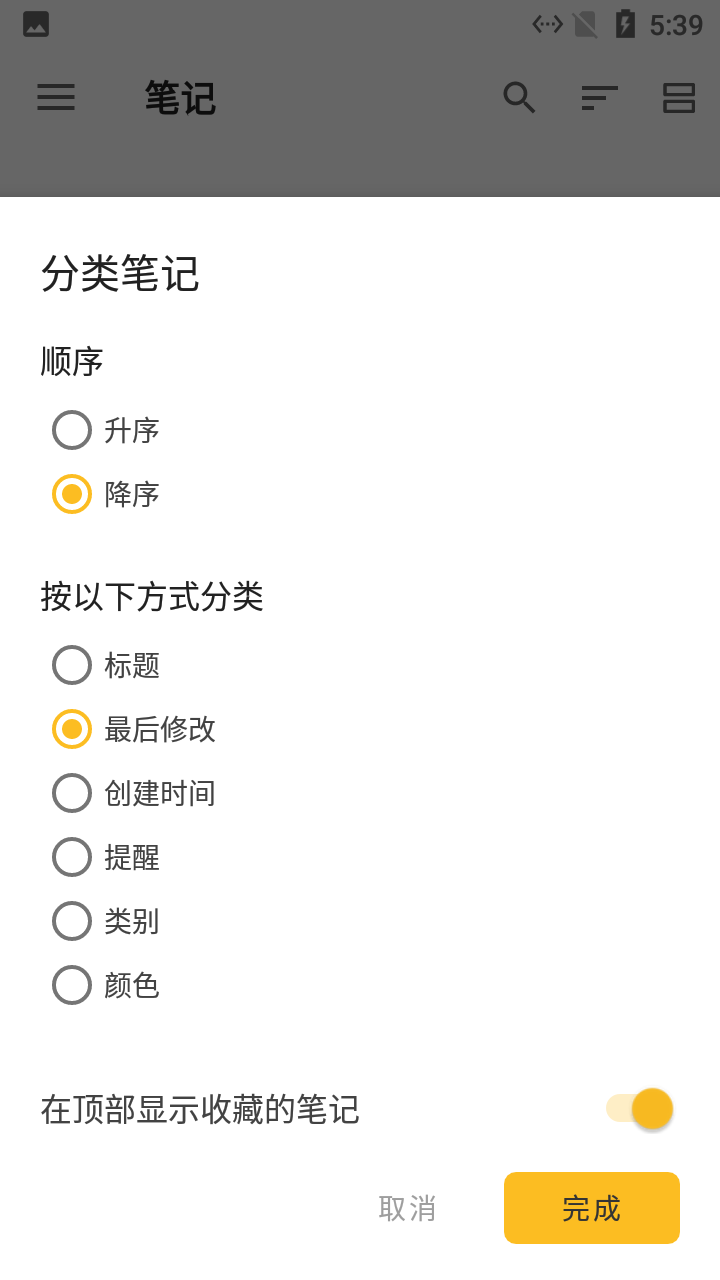Tap the 笔记 title in the app bar
The width and height of the screenshot is (720, 1280).
pos(178,97)
